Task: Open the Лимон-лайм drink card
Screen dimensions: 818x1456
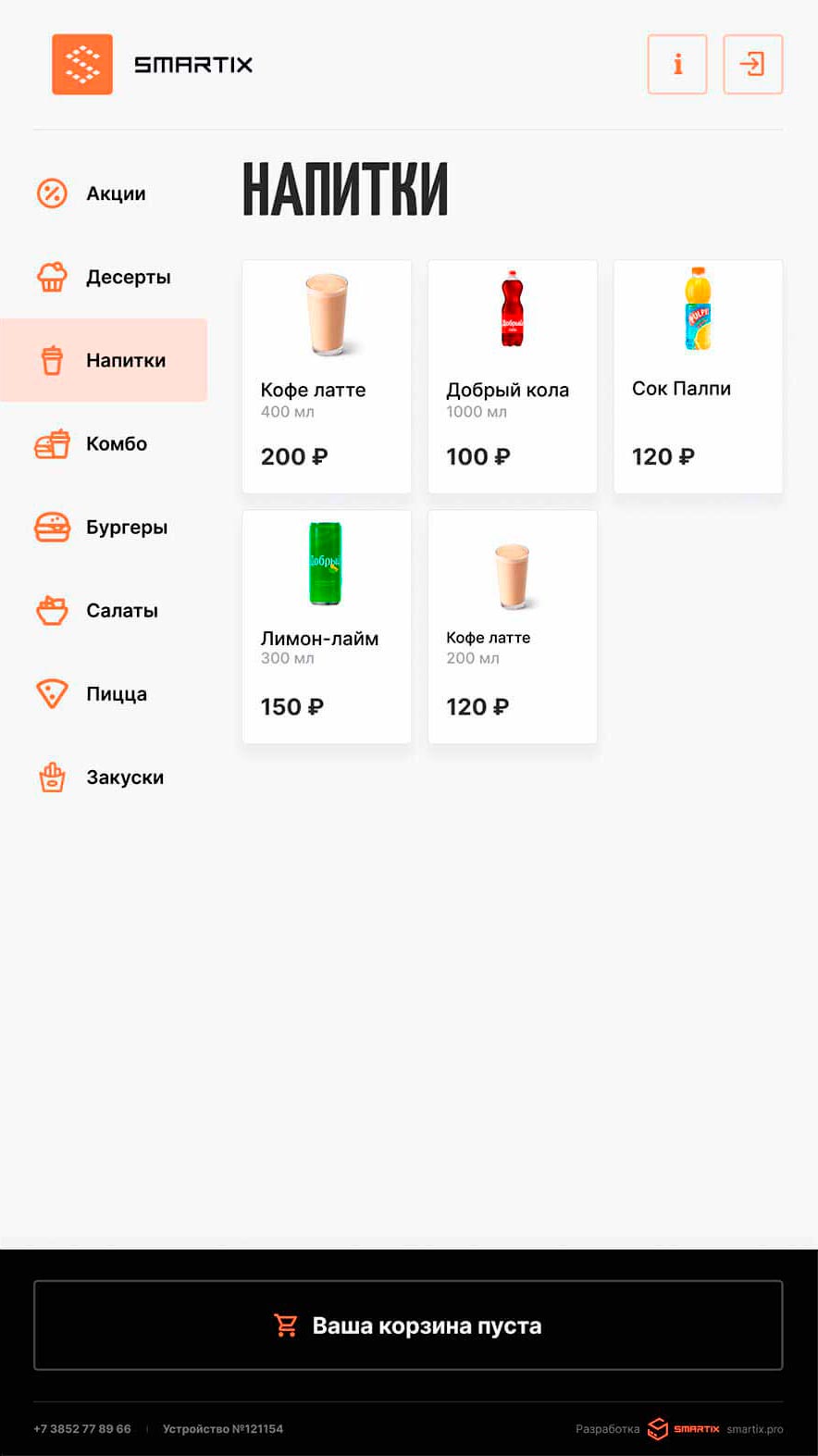Action: click(x=327, y=627)
